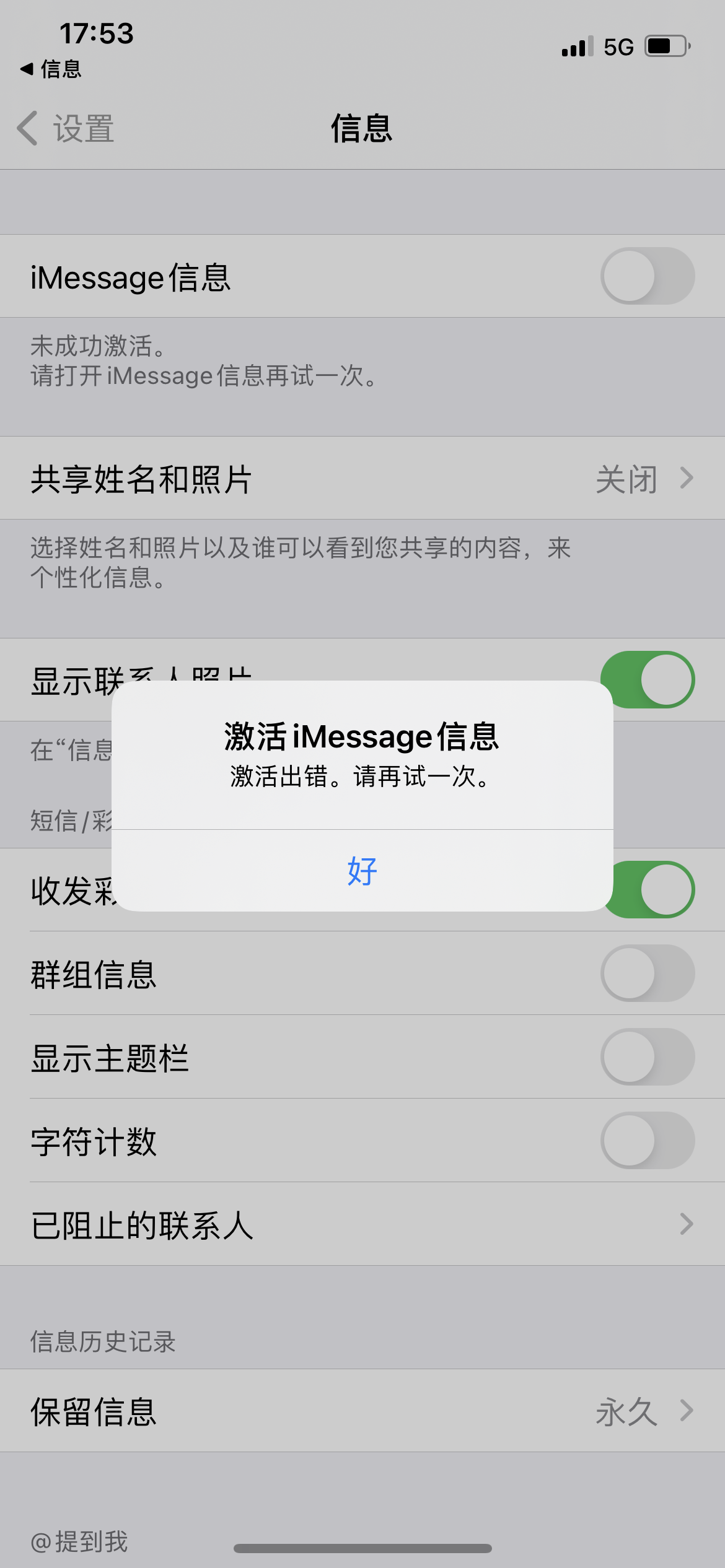Go back to 设置
The width and height of the screenshot is (725, 1568).
click(x=66, y=129)
